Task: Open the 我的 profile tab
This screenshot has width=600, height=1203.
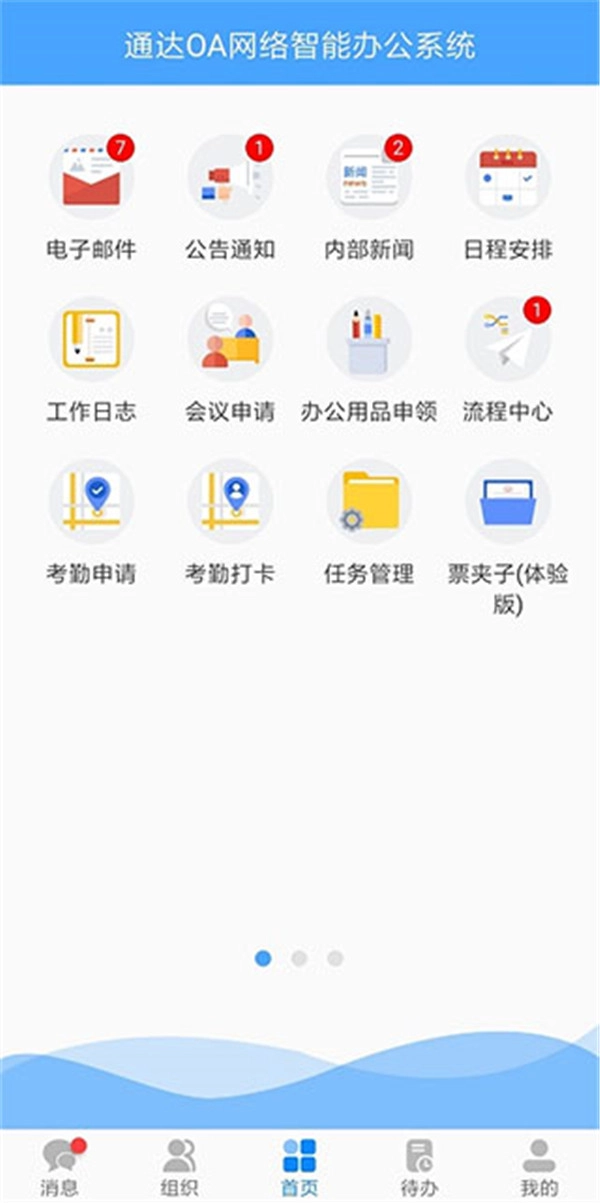Action: (x=539, y=1168)
